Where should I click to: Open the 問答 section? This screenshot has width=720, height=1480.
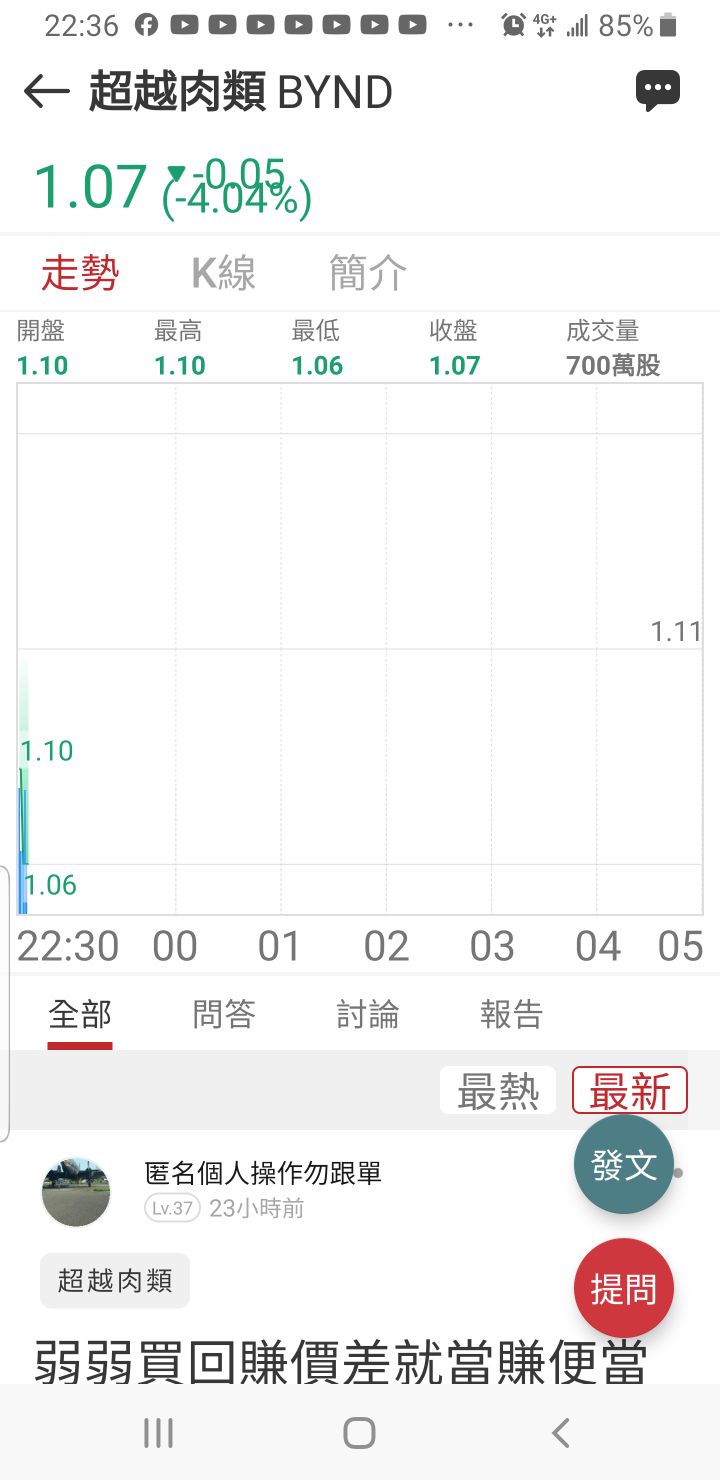223,1014
